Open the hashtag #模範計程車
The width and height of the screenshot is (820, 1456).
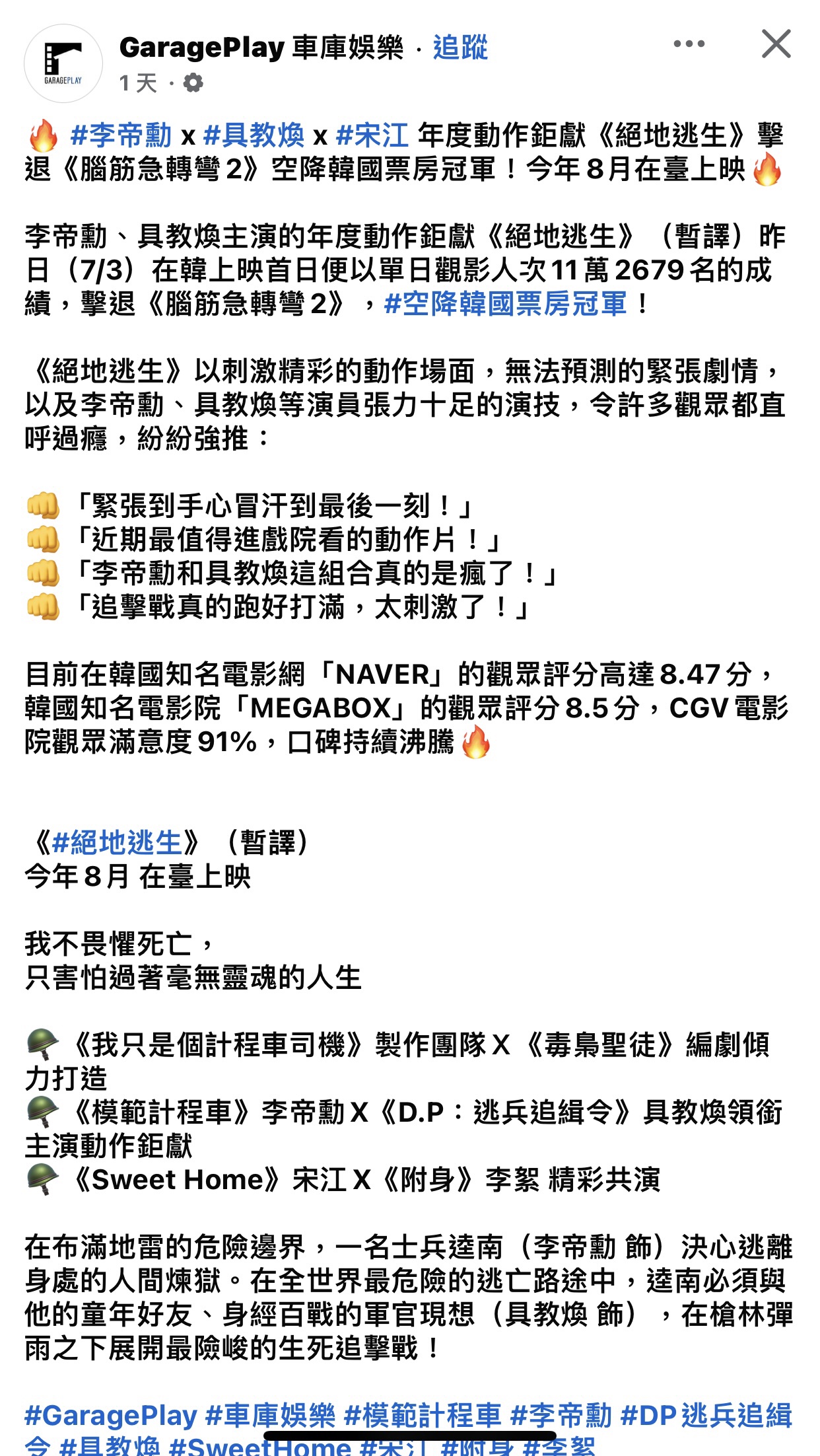pos(423,1416)
